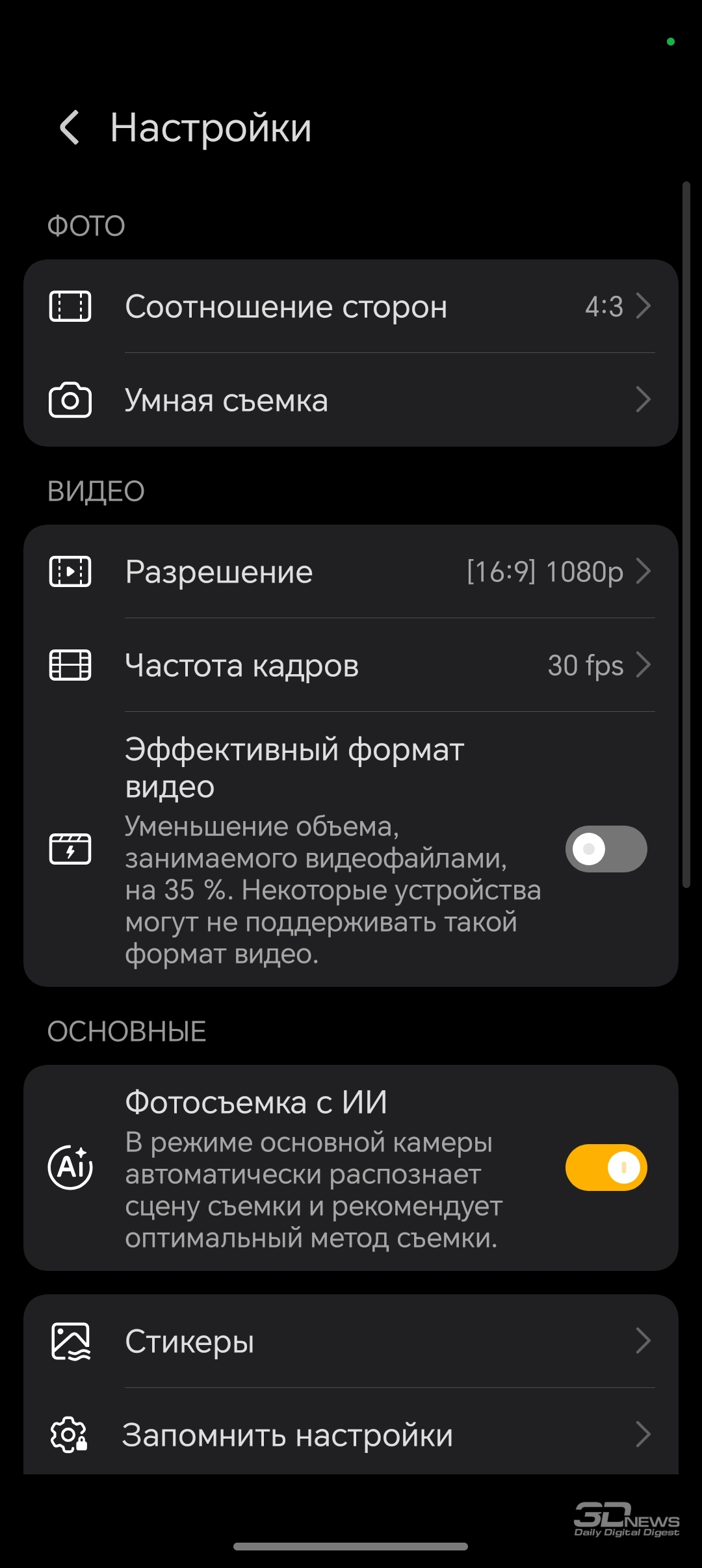Turn off Фотосъемка с ИИ switch
The height and width of the screenshot is (1568, 702).
point(606,1168)
